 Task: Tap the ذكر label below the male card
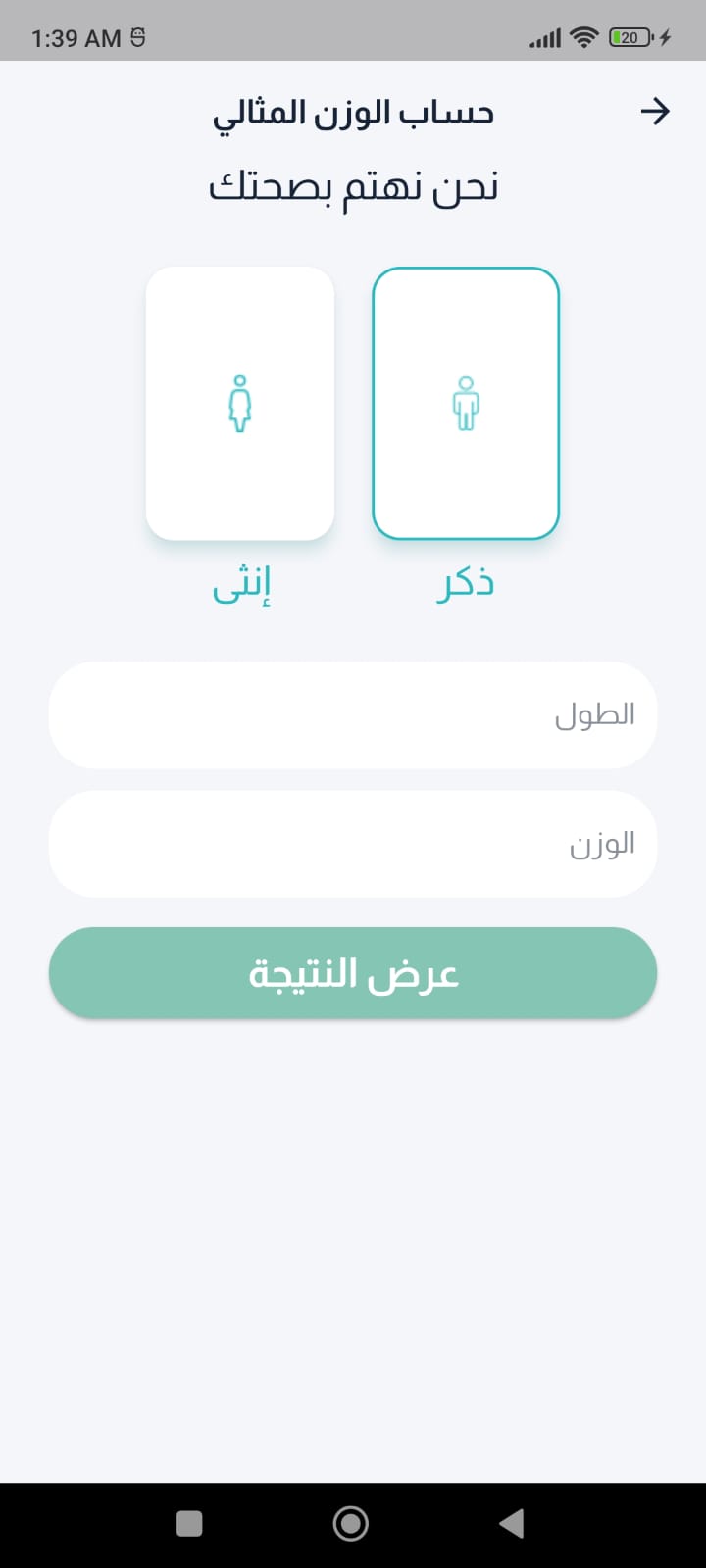tap(465, 584)
